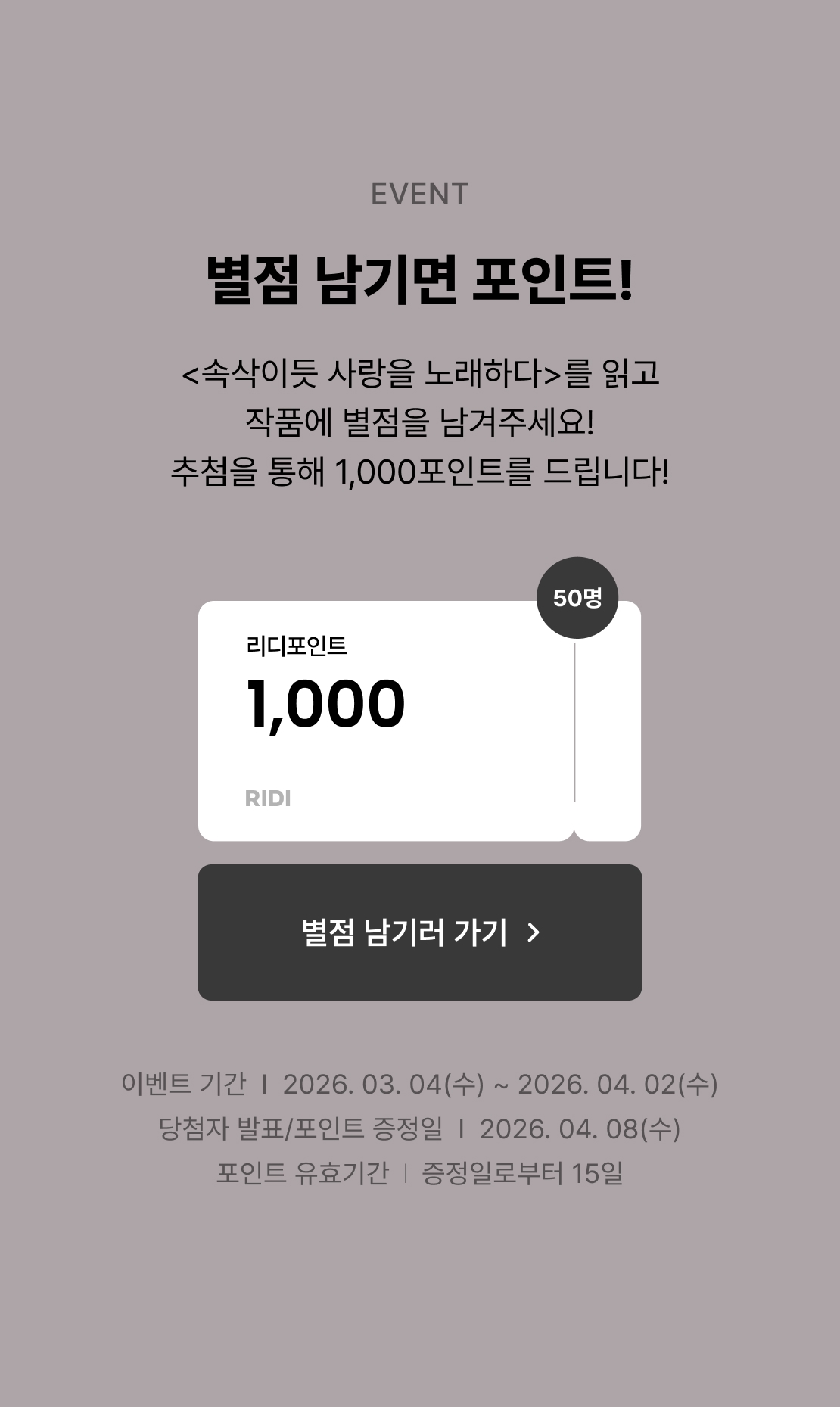This screenshot has height=1407, width=840.
Task: Click the RIDI logo on the coupon
Action: (266, 797)
